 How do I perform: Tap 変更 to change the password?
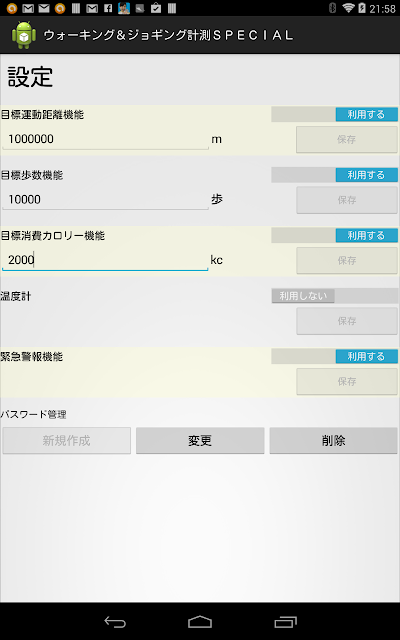point(200,440)
